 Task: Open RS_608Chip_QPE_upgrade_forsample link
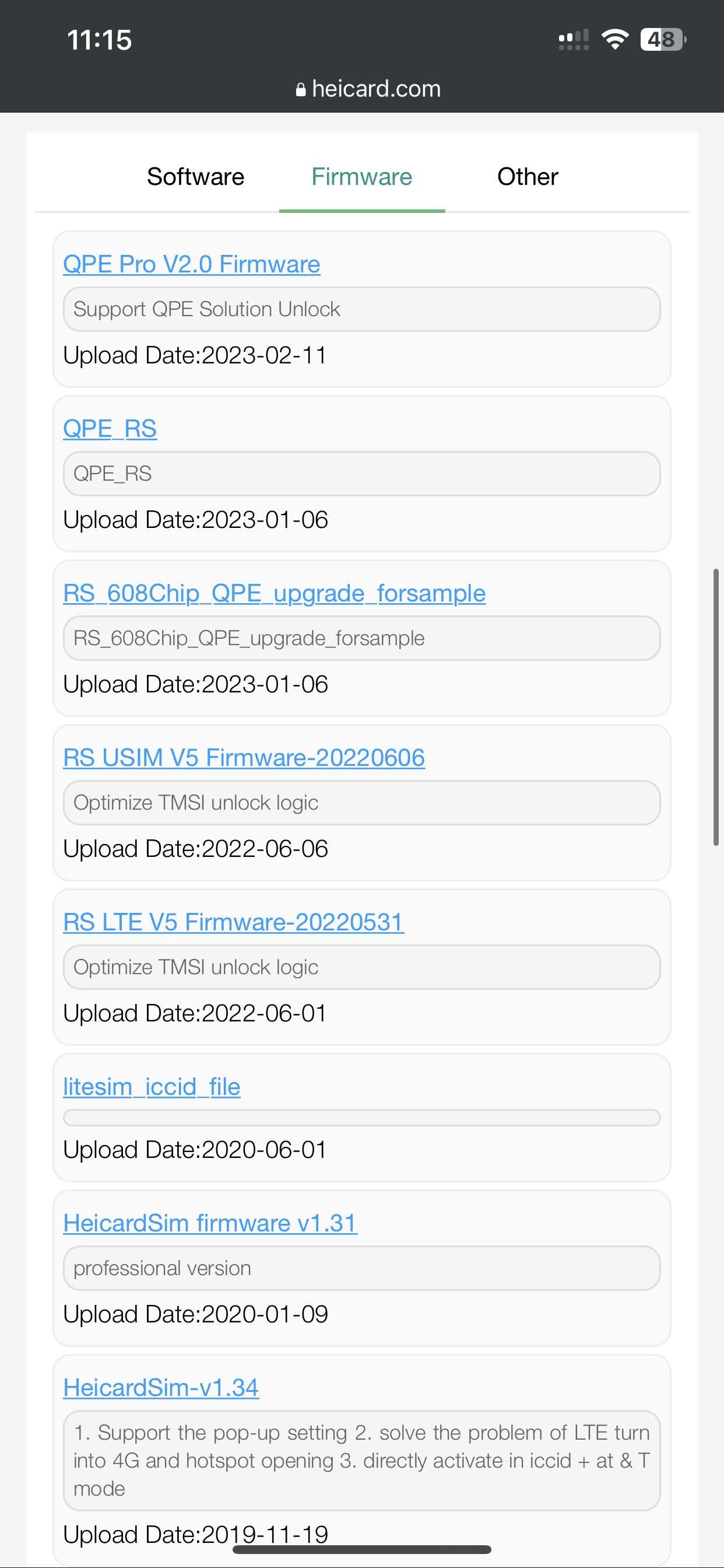(275, 593)
